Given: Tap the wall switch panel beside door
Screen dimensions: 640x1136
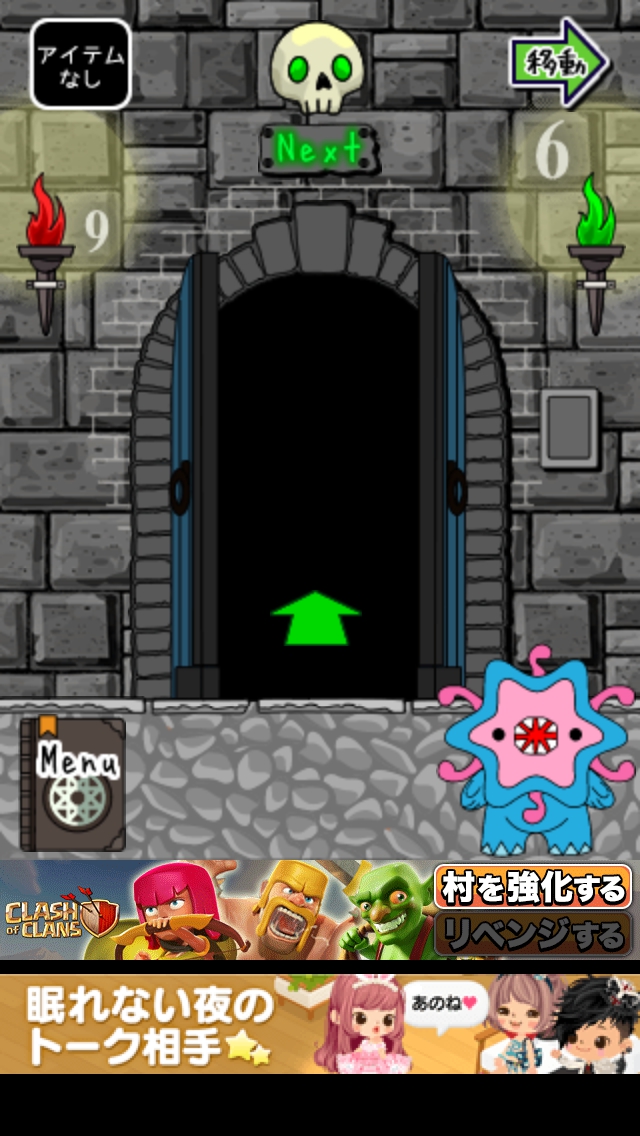Looking at the screenshot, I should click(x=569, y=428).
